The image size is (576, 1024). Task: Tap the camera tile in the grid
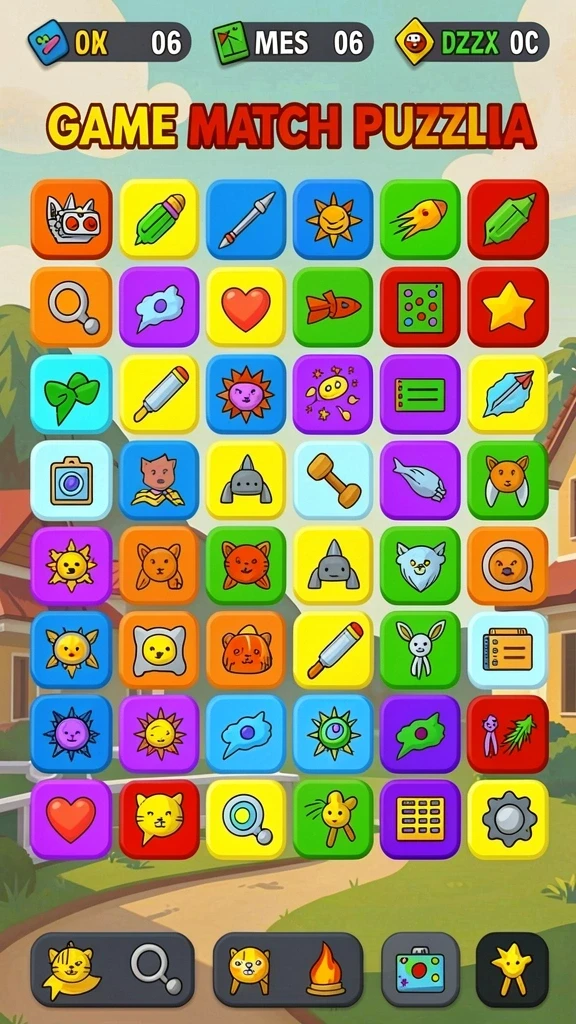71,480
